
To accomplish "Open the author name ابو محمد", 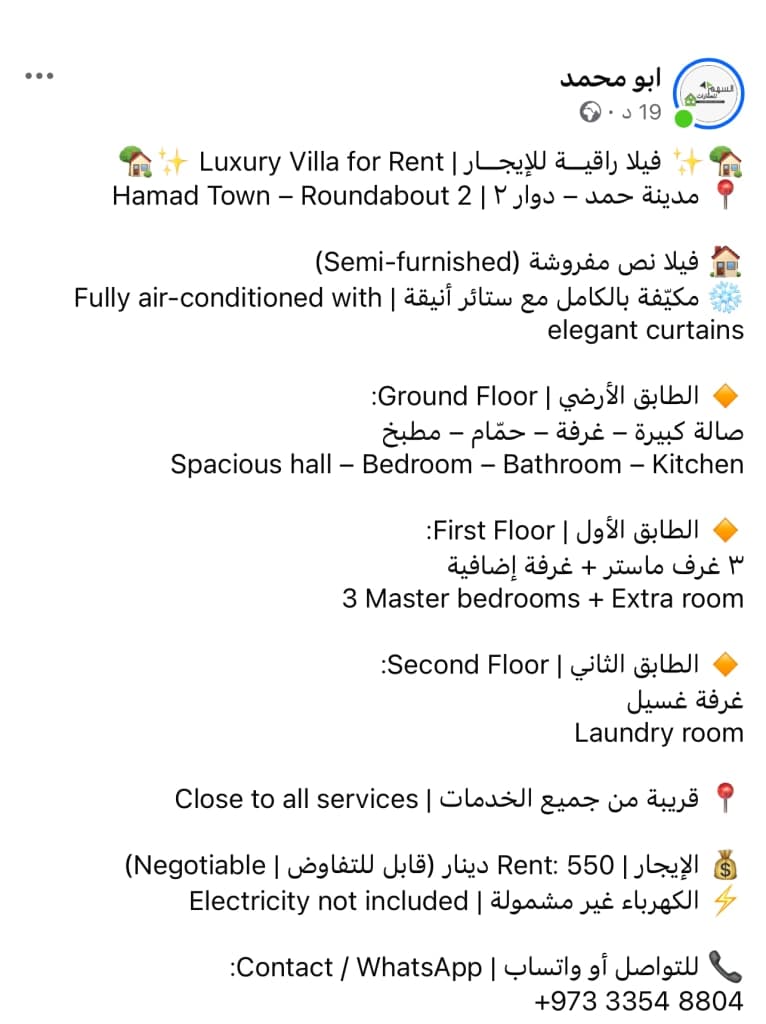I will [610, 78].
